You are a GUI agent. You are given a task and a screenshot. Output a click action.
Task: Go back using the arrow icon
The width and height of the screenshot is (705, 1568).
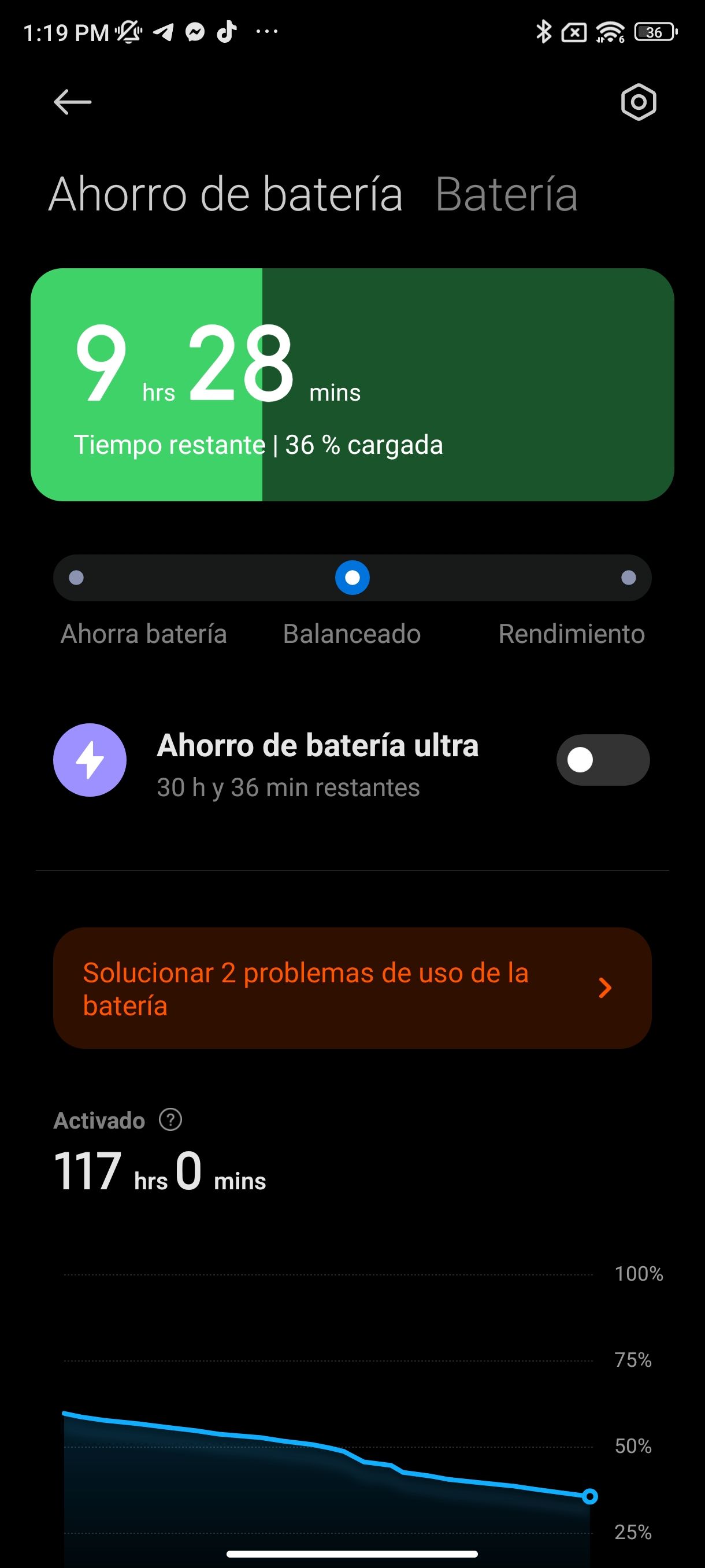[x=72, y=102]
